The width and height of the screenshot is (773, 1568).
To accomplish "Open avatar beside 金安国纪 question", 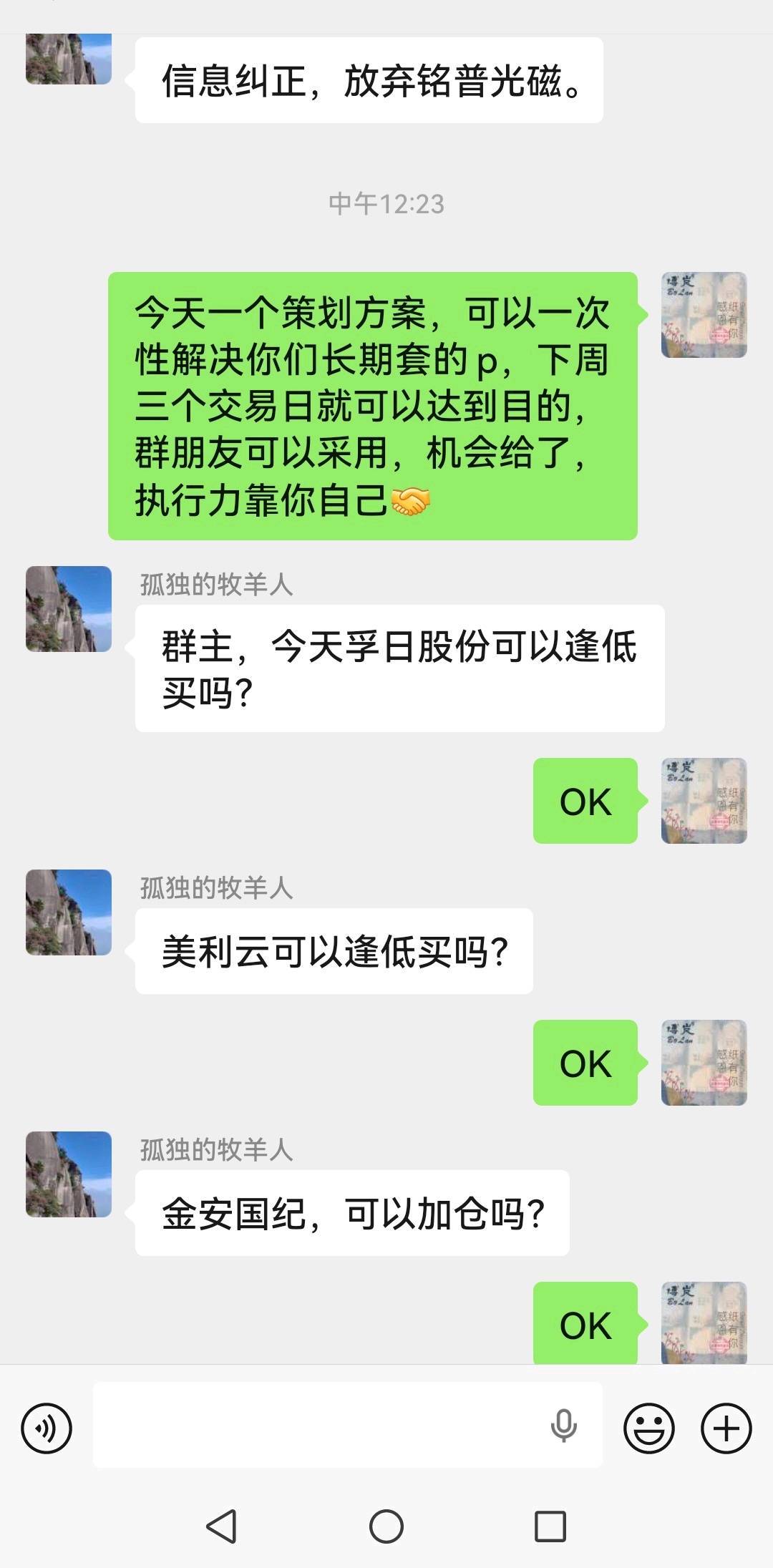I will tap(69, 1174).
